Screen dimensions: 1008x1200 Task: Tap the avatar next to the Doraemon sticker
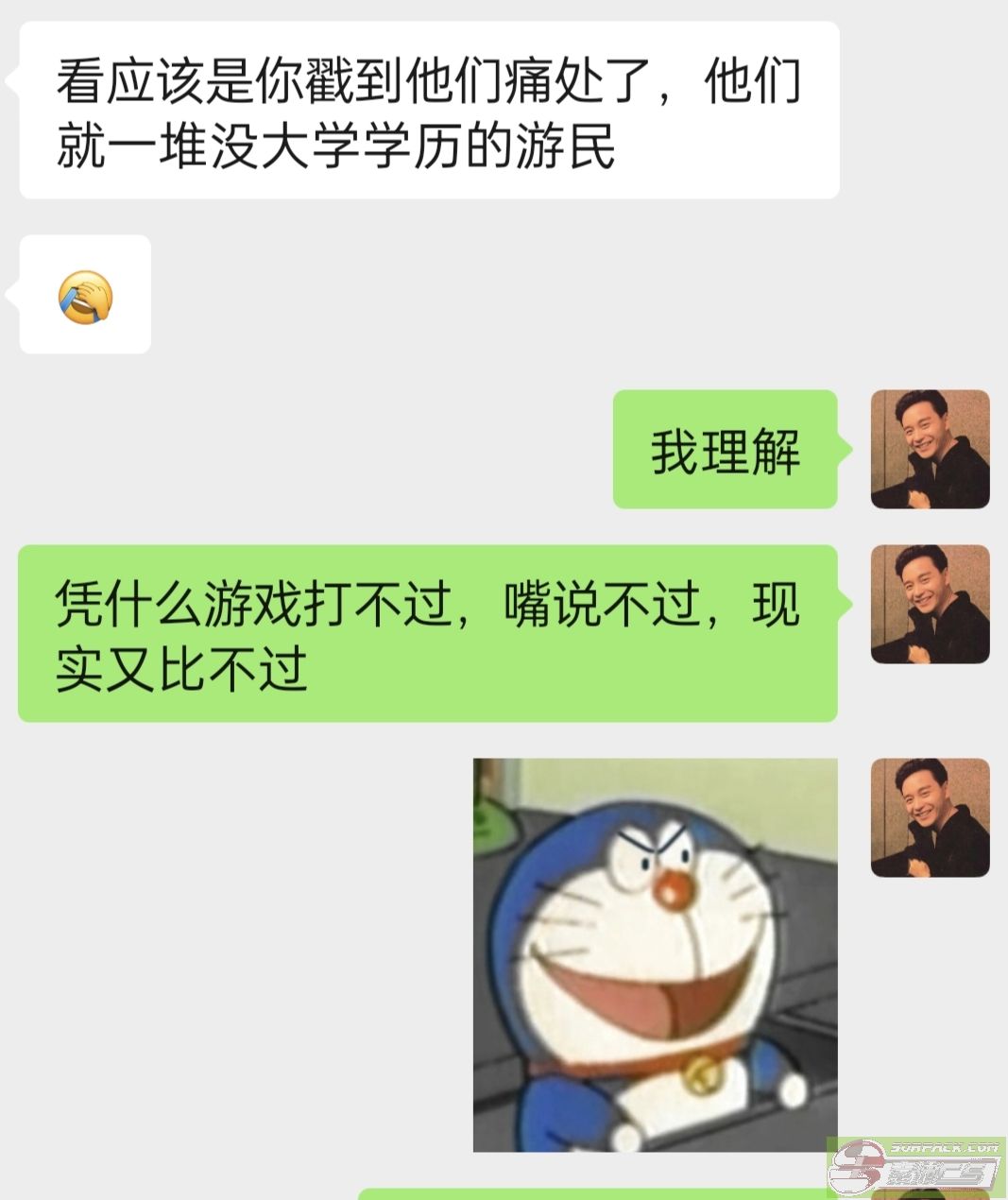point(930,817)
